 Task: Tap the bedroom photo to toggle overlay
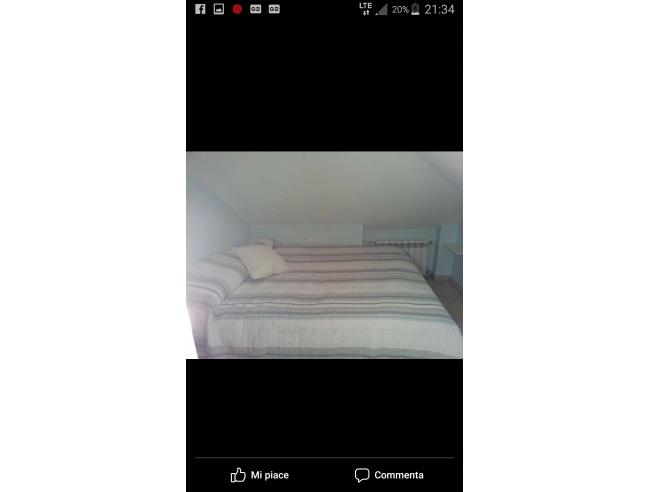point(324,255)
